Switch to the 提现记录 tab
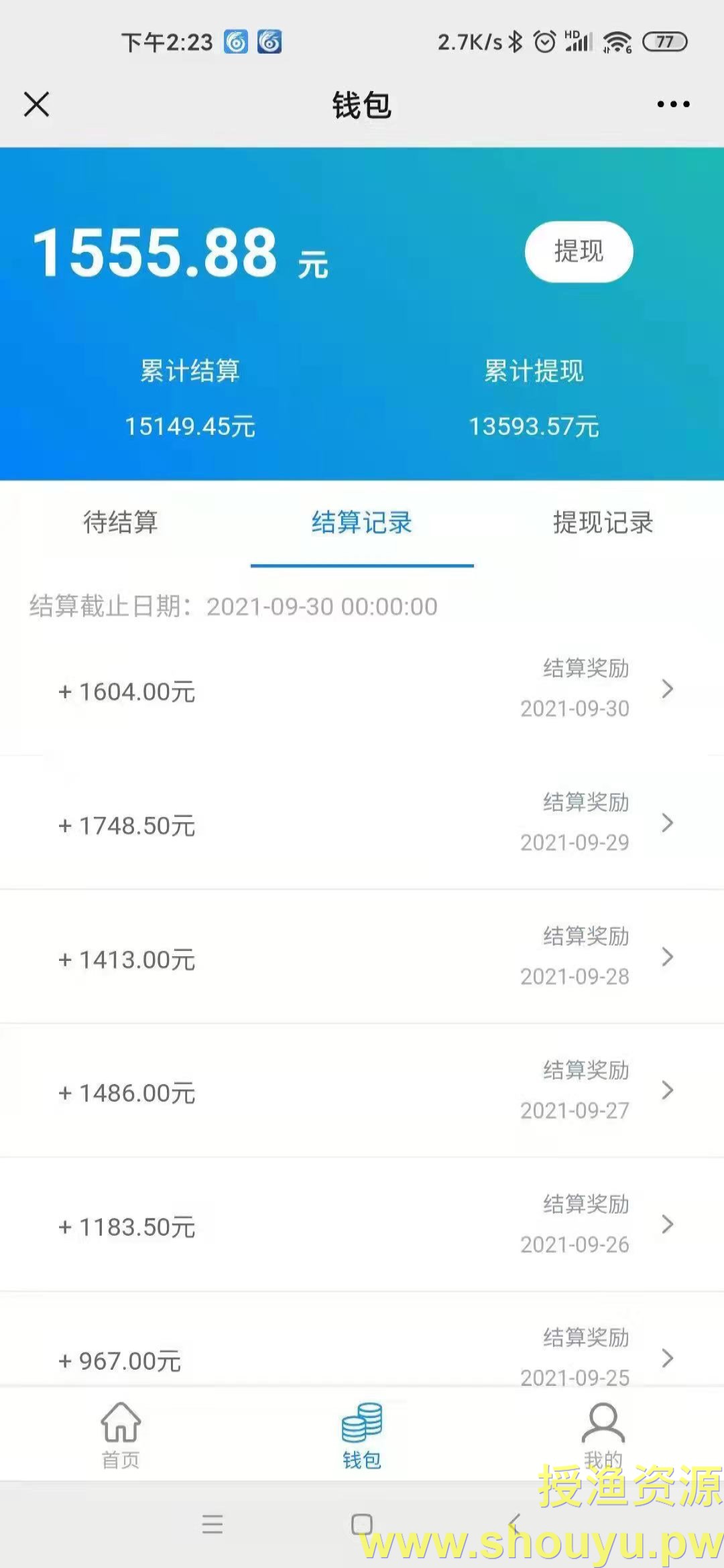Image resolution: width=724 pixels, height=1568 pixels. [x=603, y=523]
